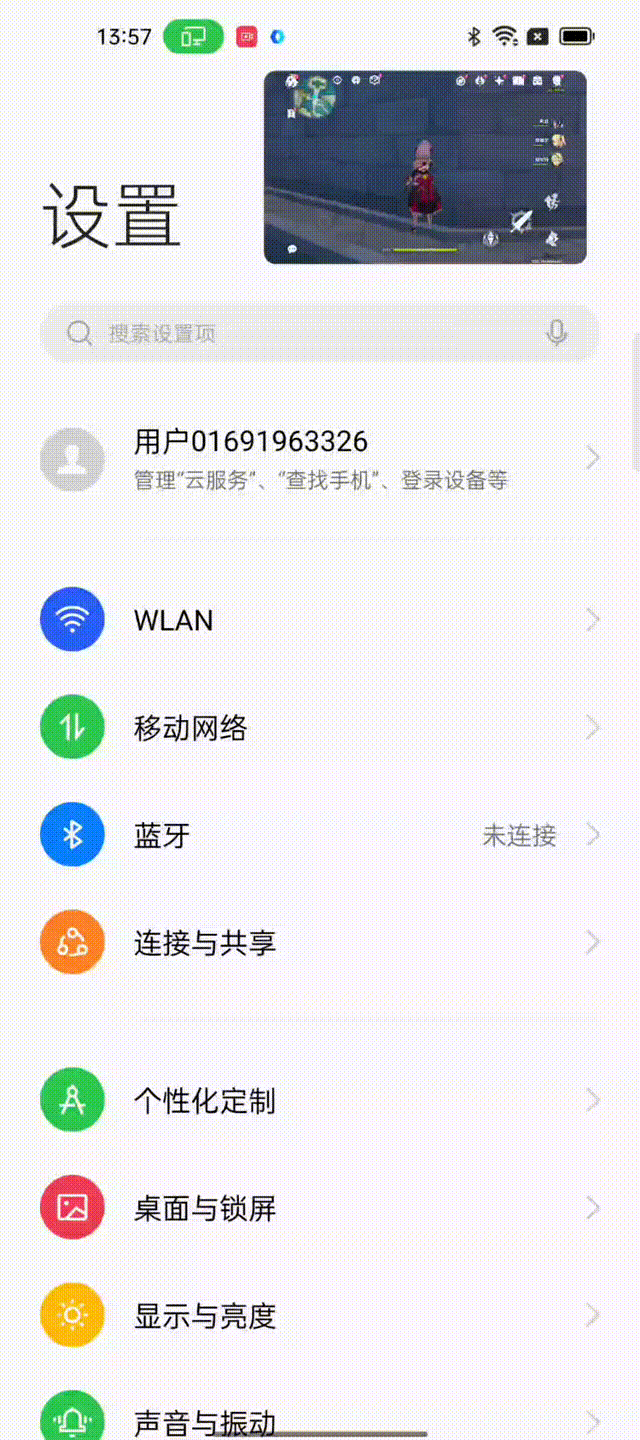Open 桌面与锁屏 settings
640x1440 pixels.
point(320,1208)
